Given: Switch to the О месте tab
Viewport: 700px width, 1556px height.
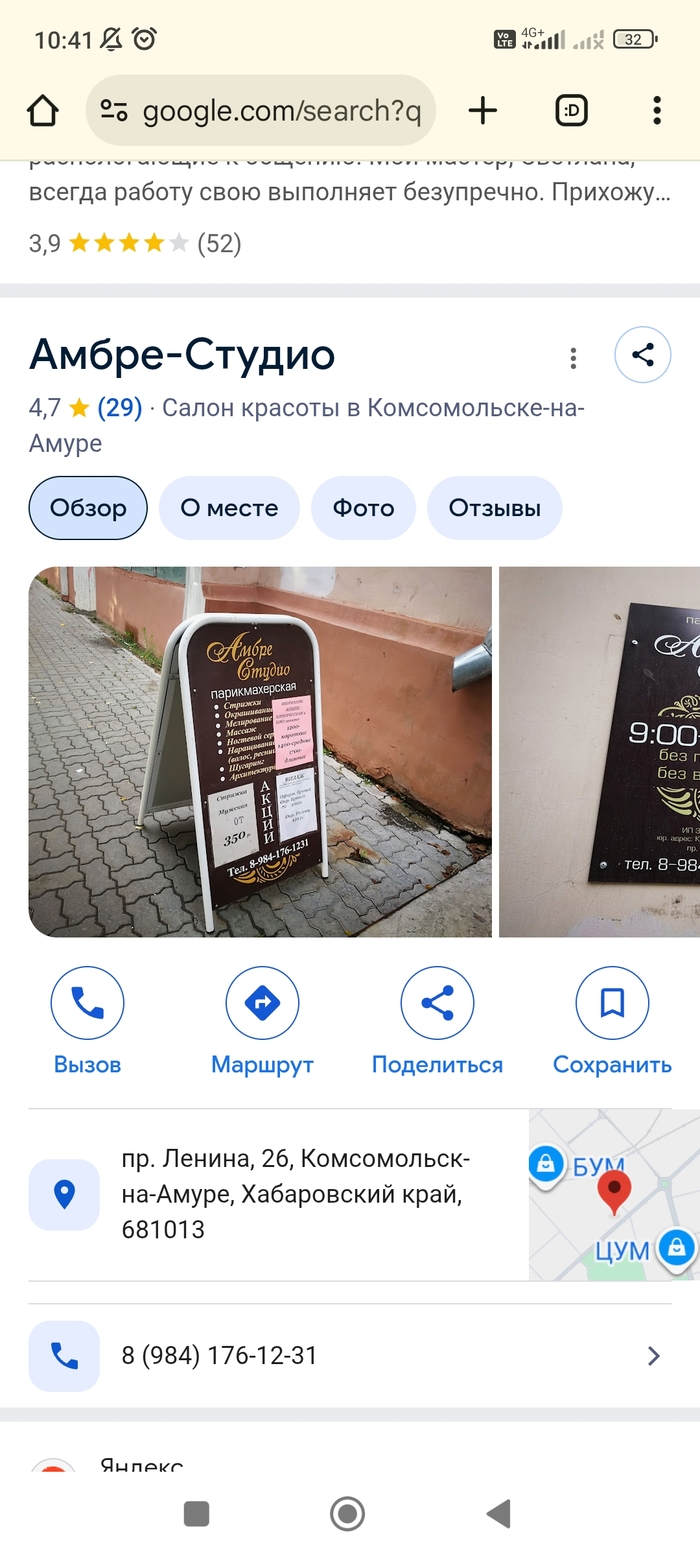Looking at the screenshot, I should coord(229,508).
